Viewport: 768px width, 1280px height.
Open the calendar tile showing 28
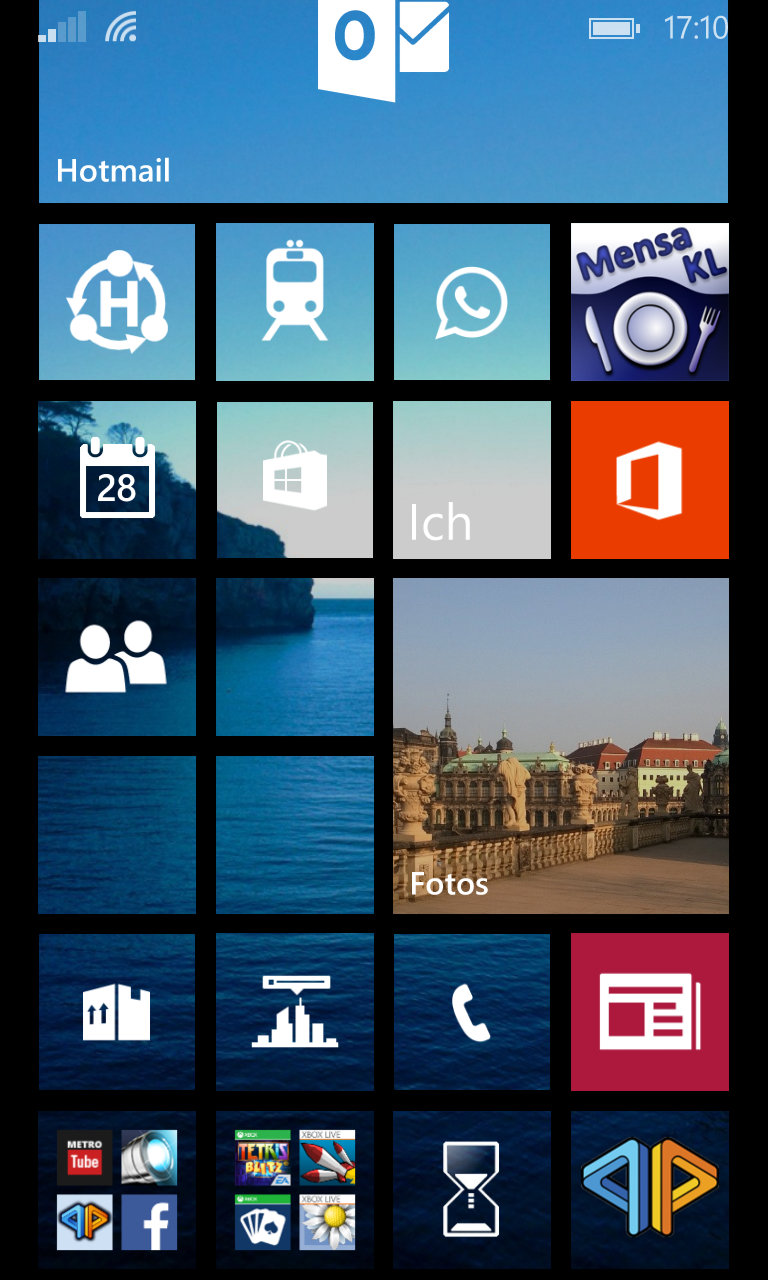tap(117, 480)
